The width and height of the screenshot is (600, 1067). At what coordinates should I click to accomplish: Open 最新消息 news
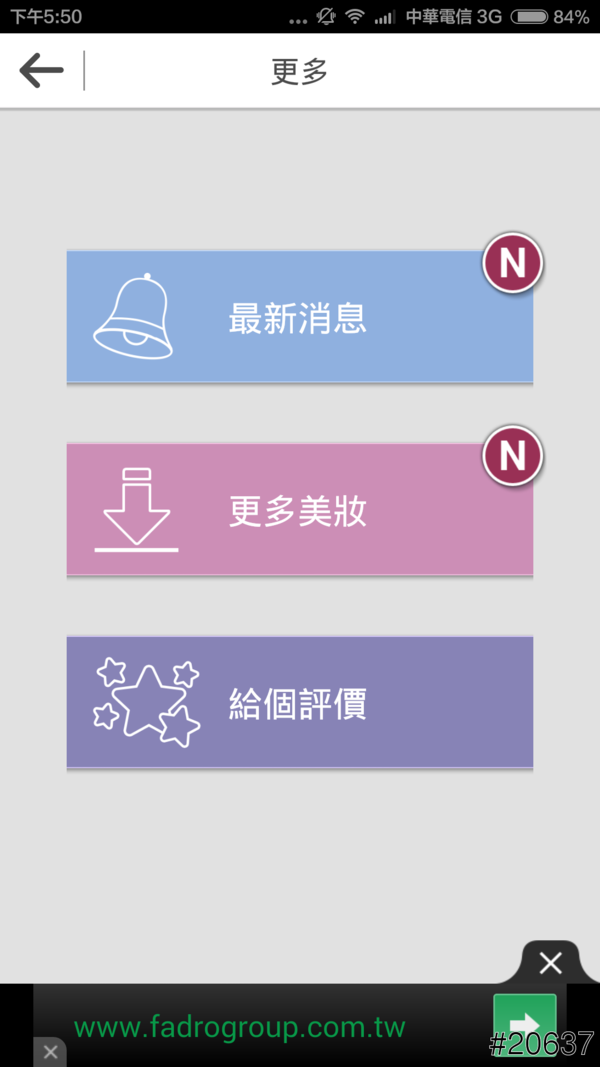click(299, 317)
